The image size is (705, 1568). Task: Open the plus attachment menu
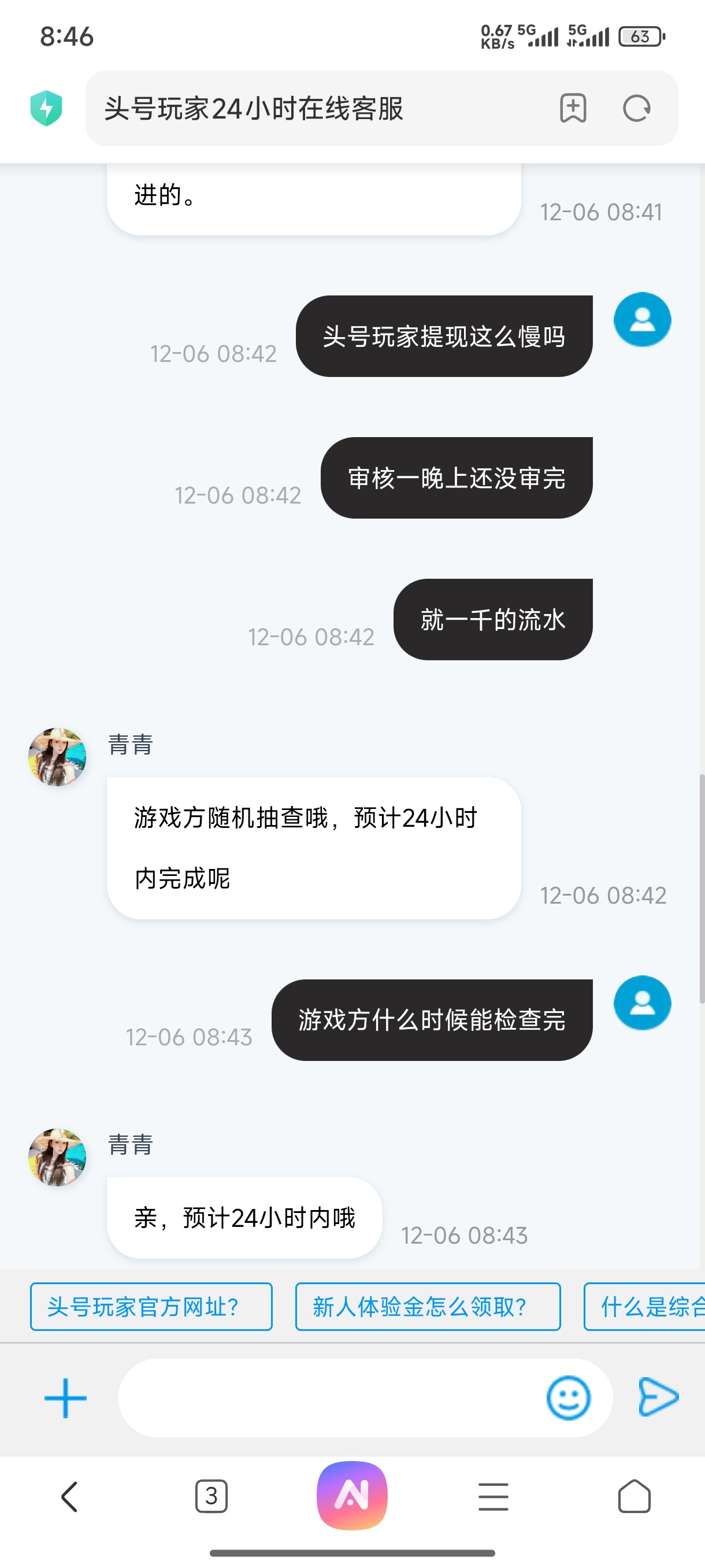click(x=66, y=1398)
